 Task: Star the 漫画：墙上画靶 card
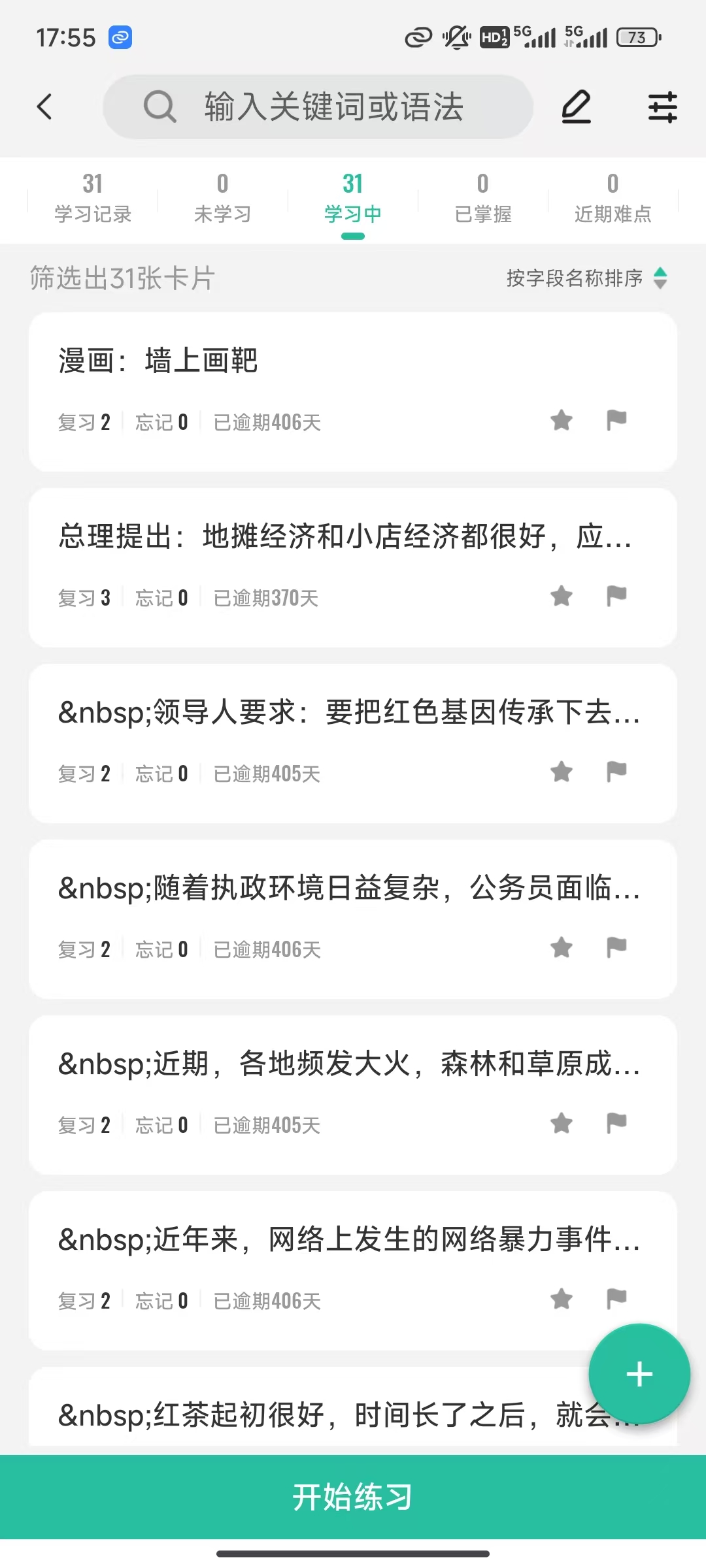562,420
